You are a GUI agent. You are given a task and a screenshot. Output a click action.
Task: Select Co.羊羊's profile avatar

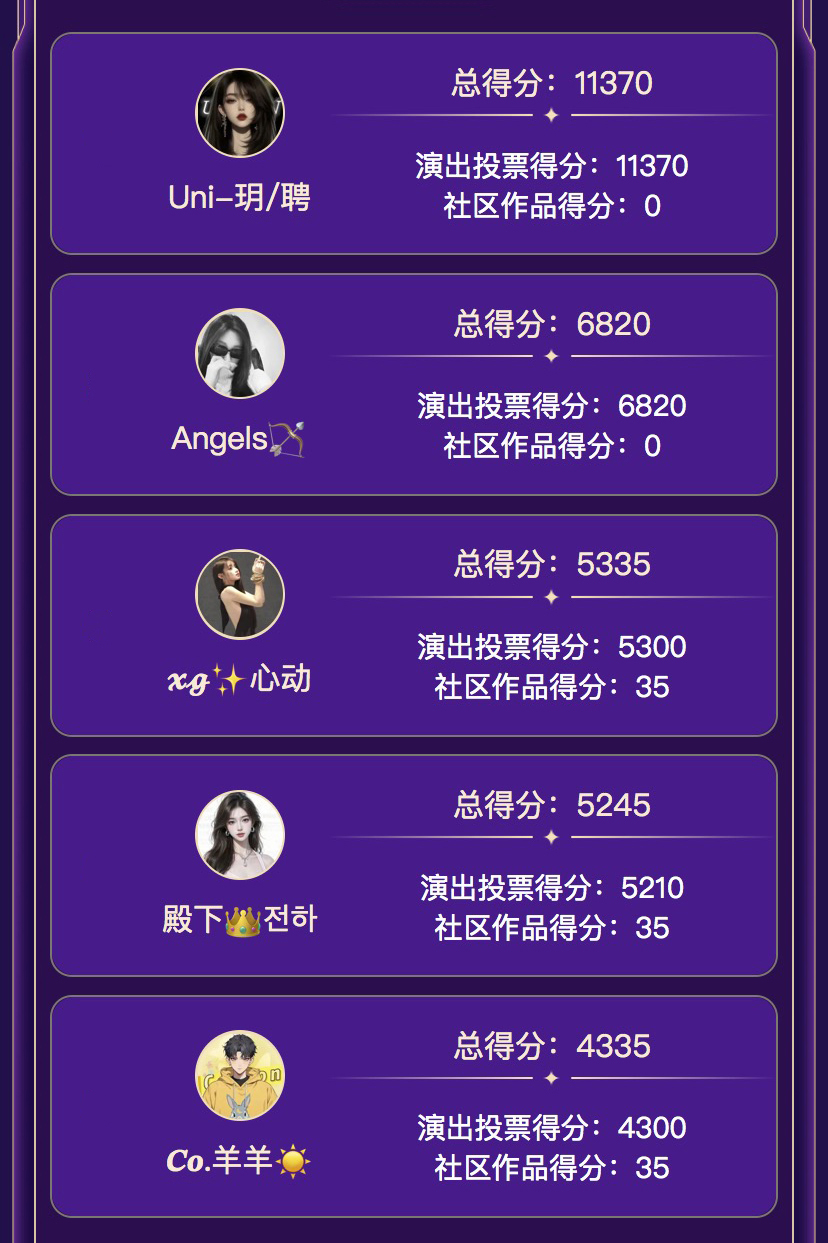click(x=240, y=1075)
